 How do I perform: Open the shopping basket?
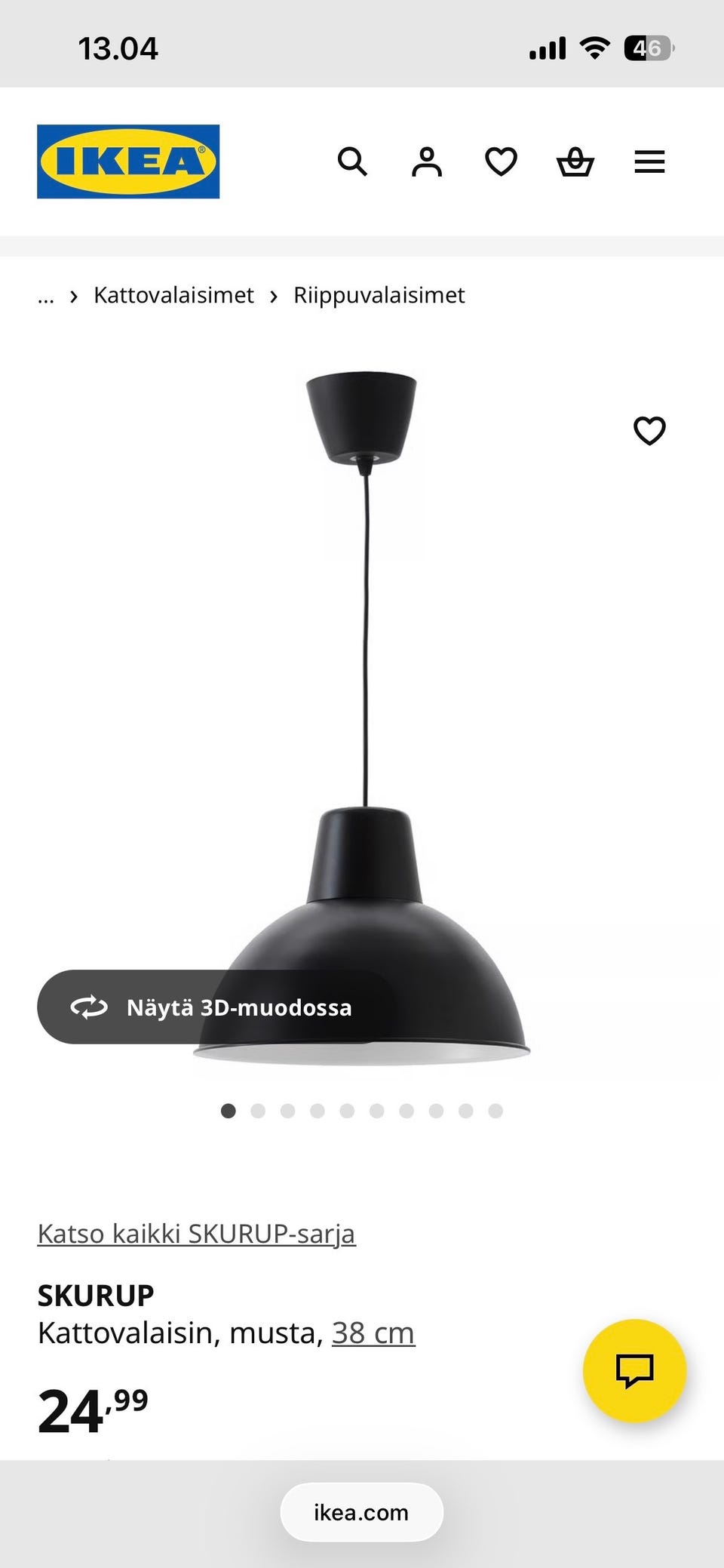[x=575, y=161]
